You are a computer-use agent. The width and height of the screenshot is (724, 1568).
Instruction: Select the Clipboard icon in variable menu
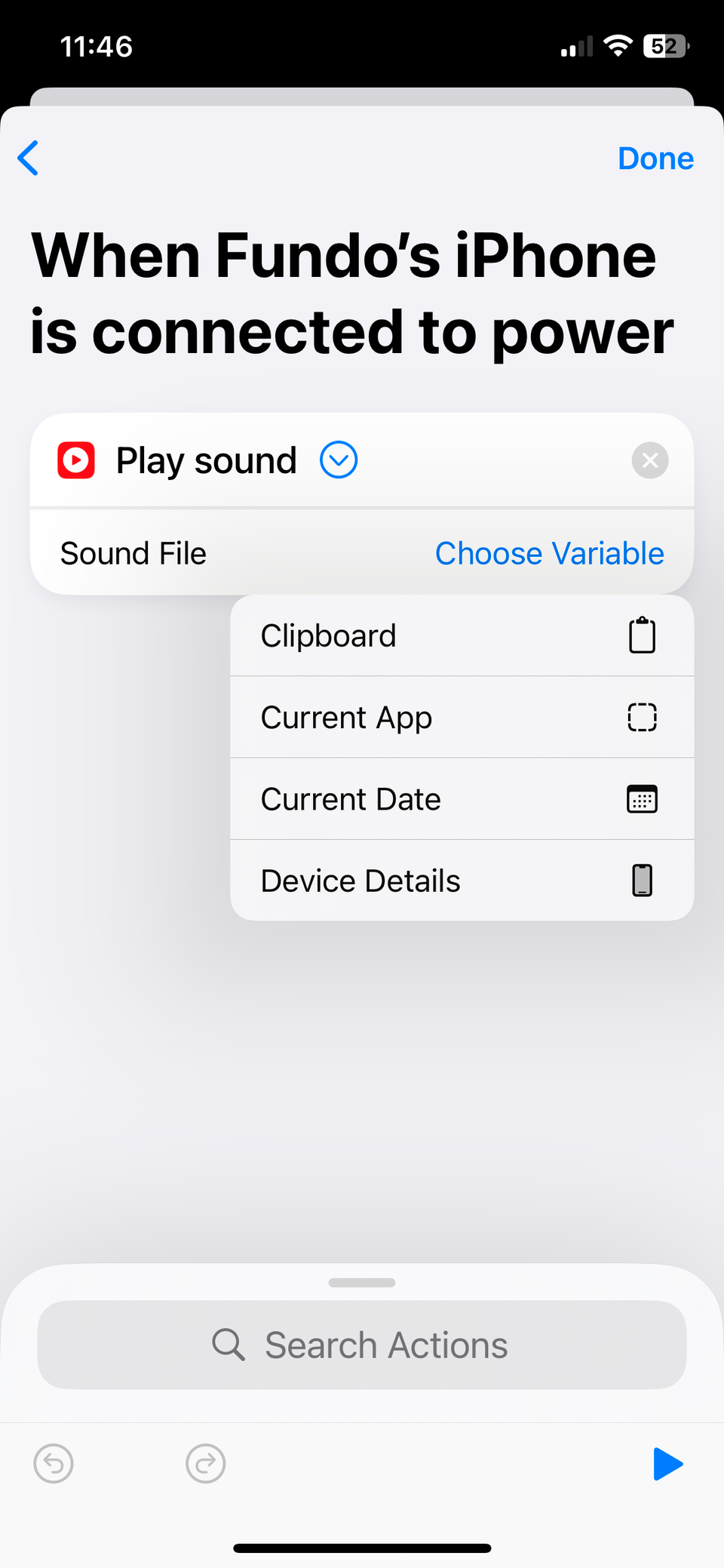(642, 635)
